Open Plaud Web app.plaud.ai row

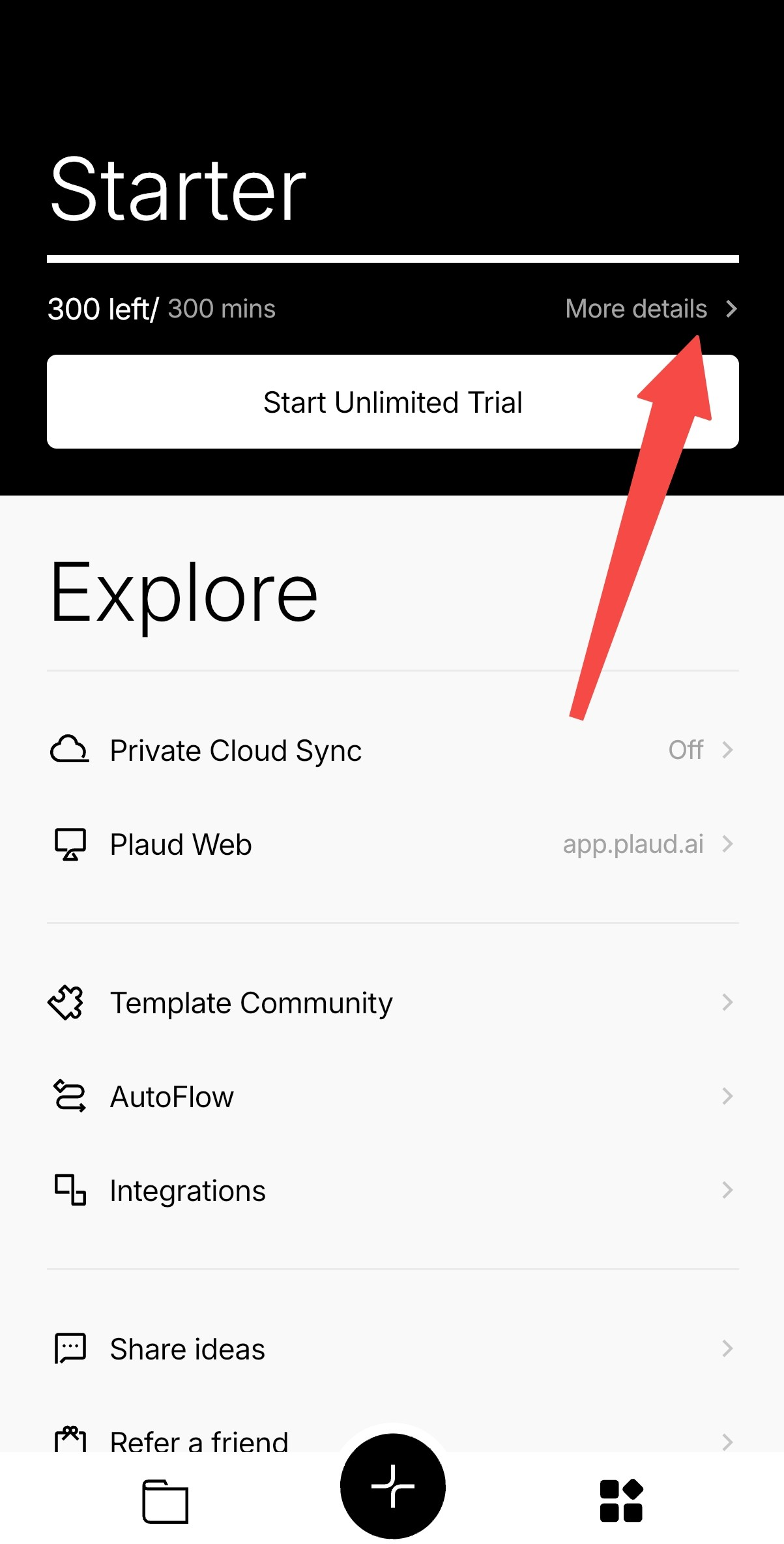coord(392,844)
